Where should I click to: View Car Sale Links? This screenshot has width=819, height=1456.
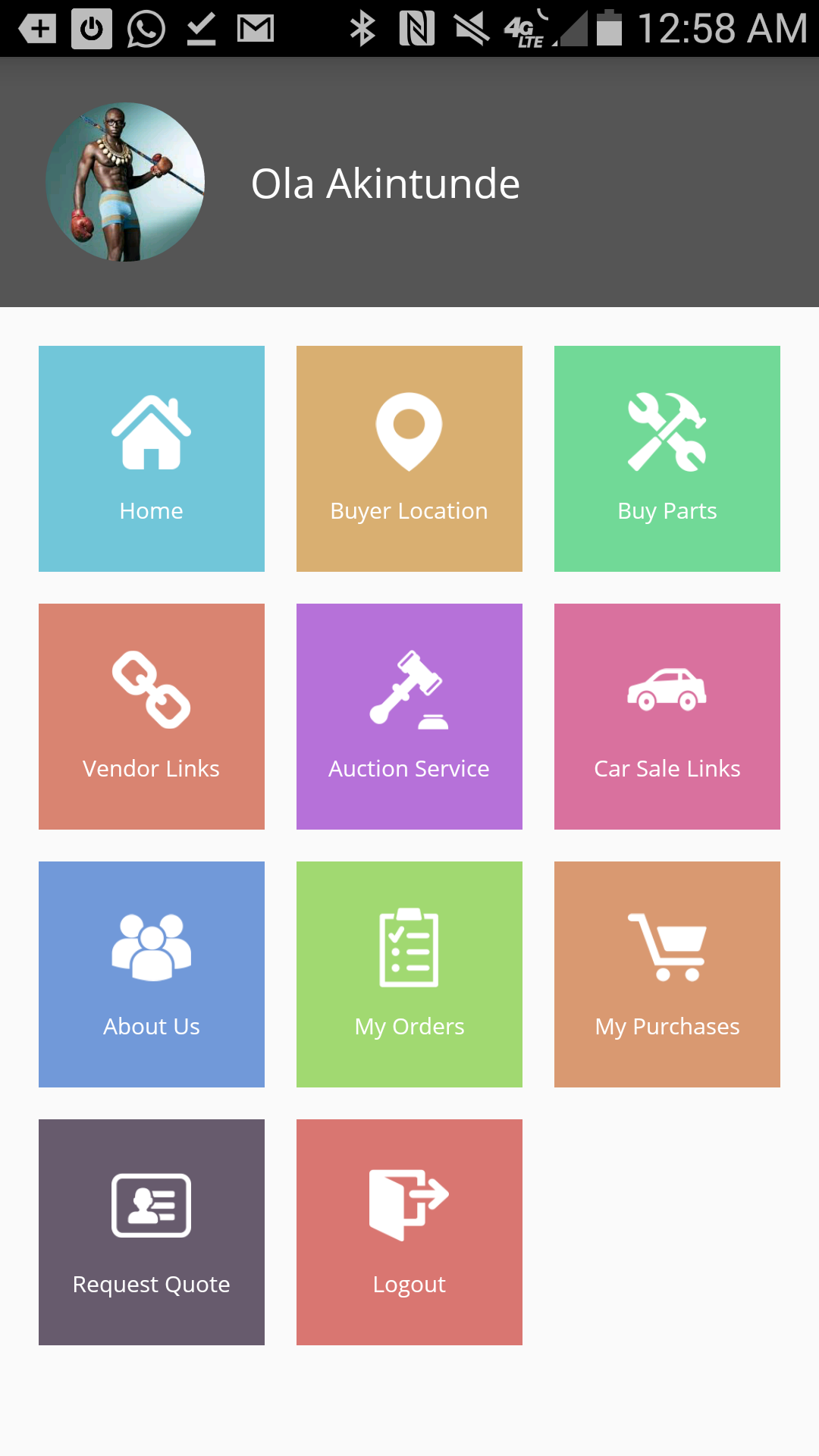click(x=667, y=717)
